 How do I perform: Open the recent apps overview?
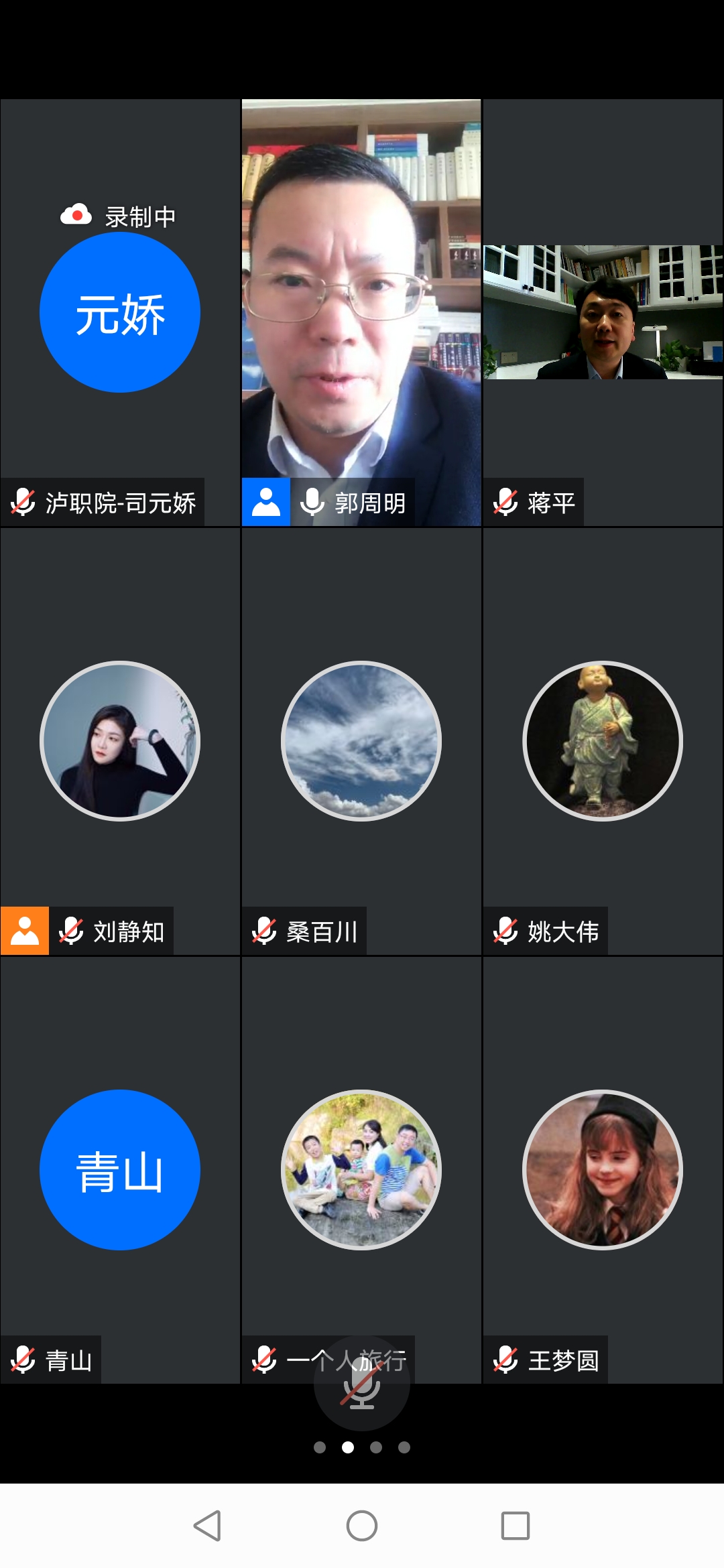click(515, 1526)
